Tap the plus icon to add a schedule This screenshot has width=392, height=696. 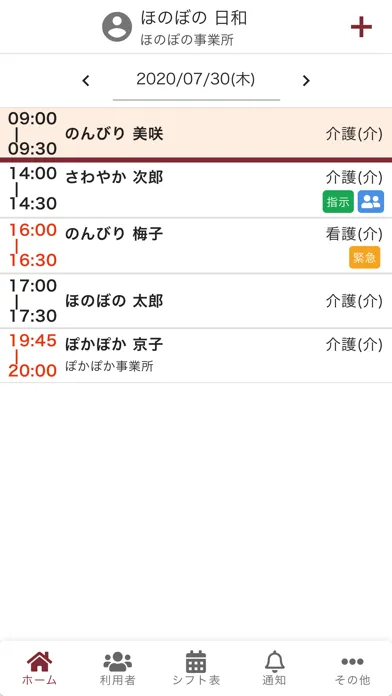click(361, 27)
